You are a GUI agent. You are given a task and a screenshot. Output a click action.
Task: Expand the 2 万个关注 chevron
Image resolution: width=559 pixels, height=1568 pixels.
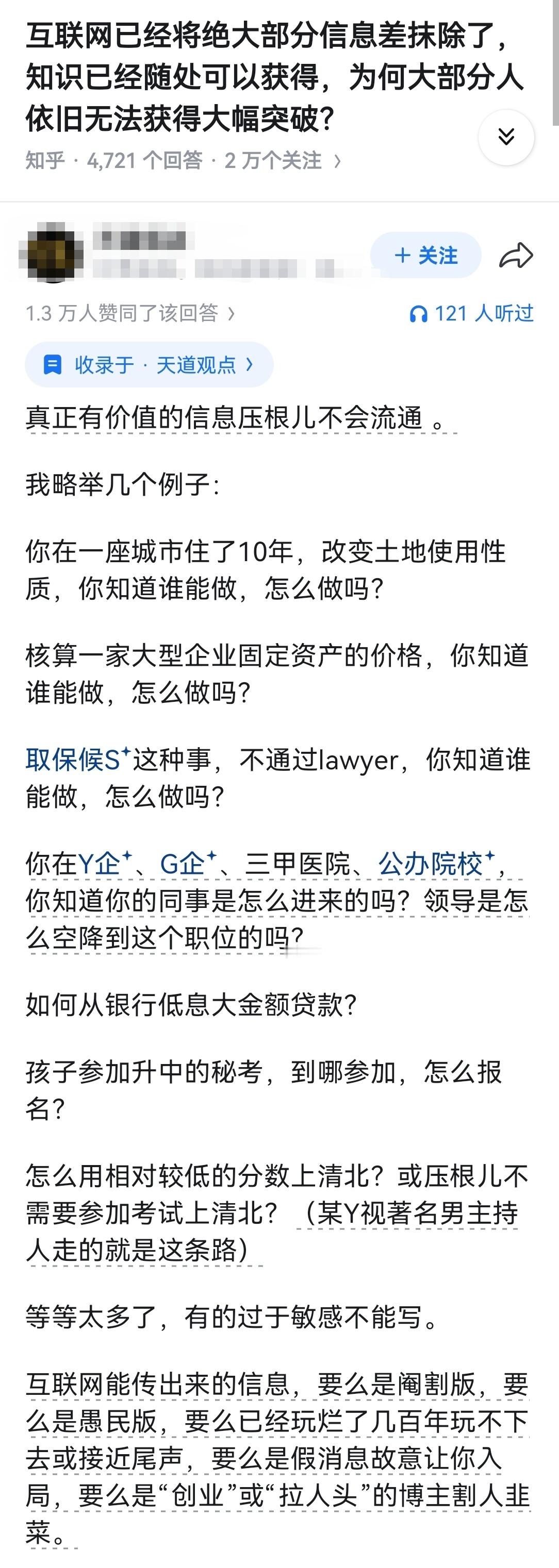click(337, 161)
